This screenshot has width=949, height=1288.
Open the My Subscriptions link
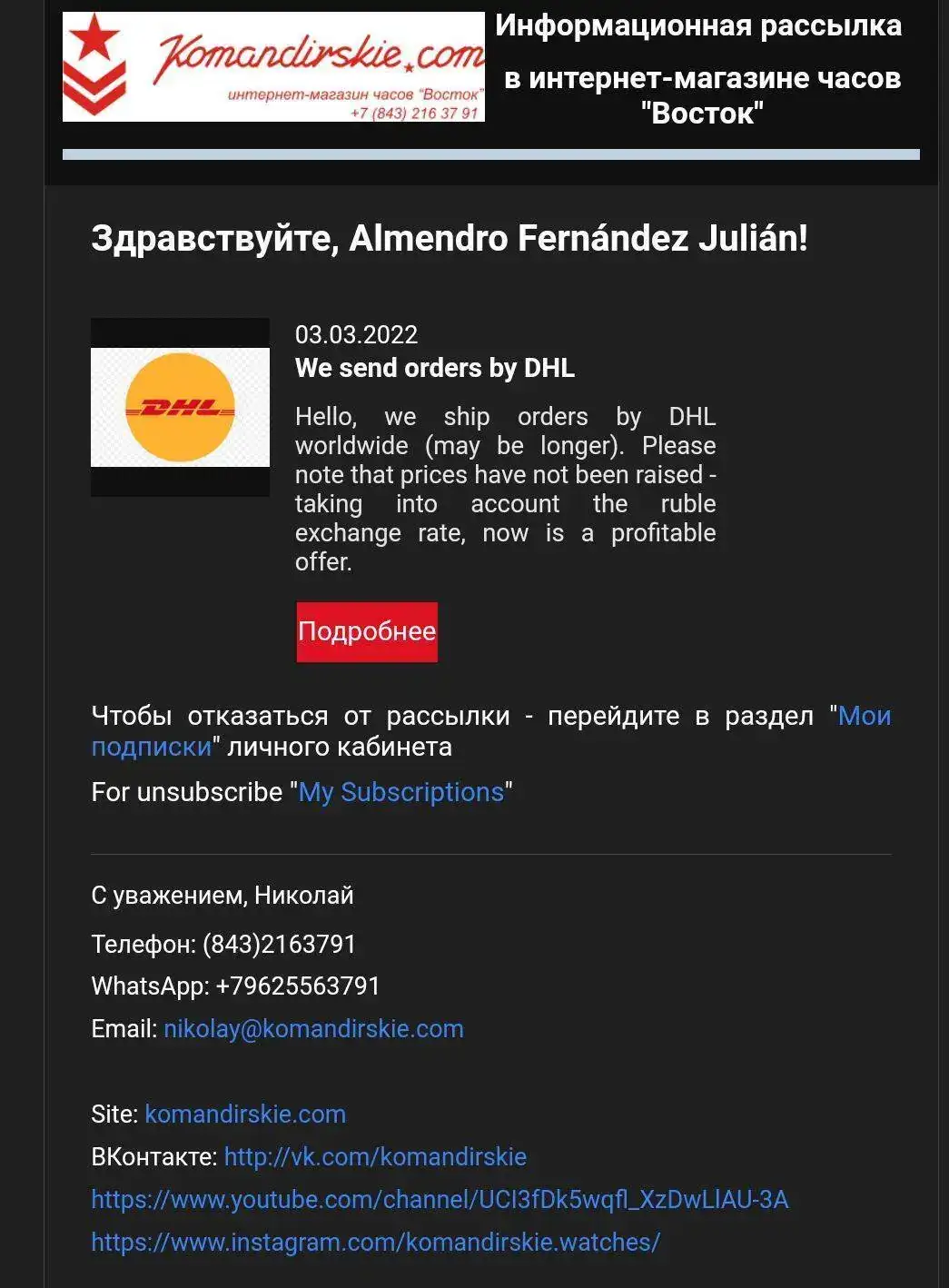pos(401,792)
